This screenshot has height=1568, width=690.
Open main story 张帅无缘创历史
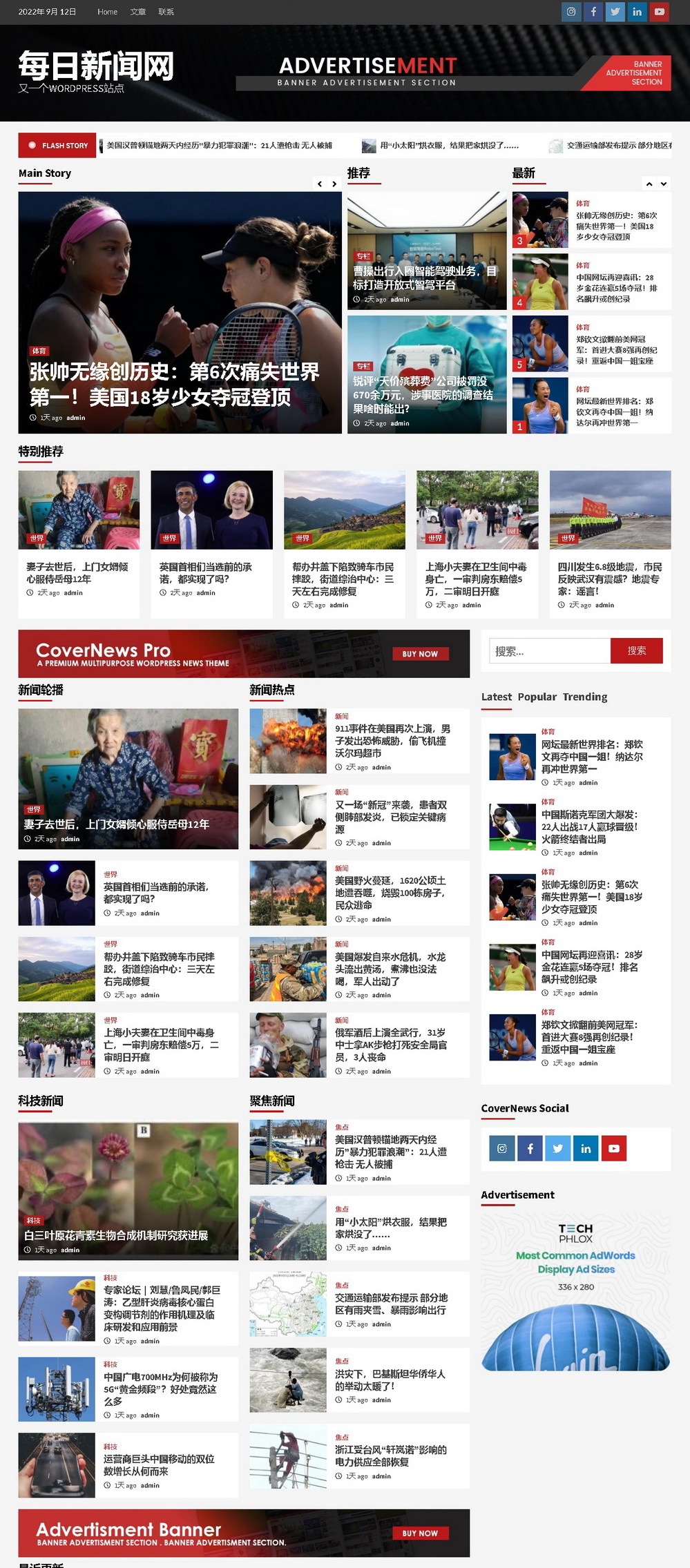174,384
